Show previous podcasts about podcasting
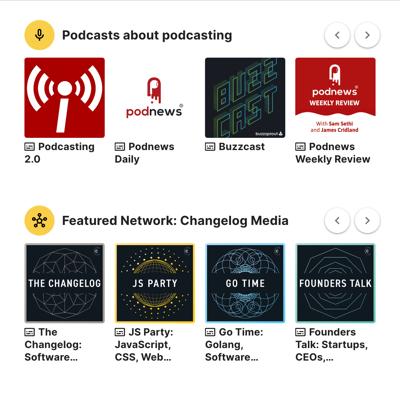This screenshot has height=401, width=400. [337, 35]
